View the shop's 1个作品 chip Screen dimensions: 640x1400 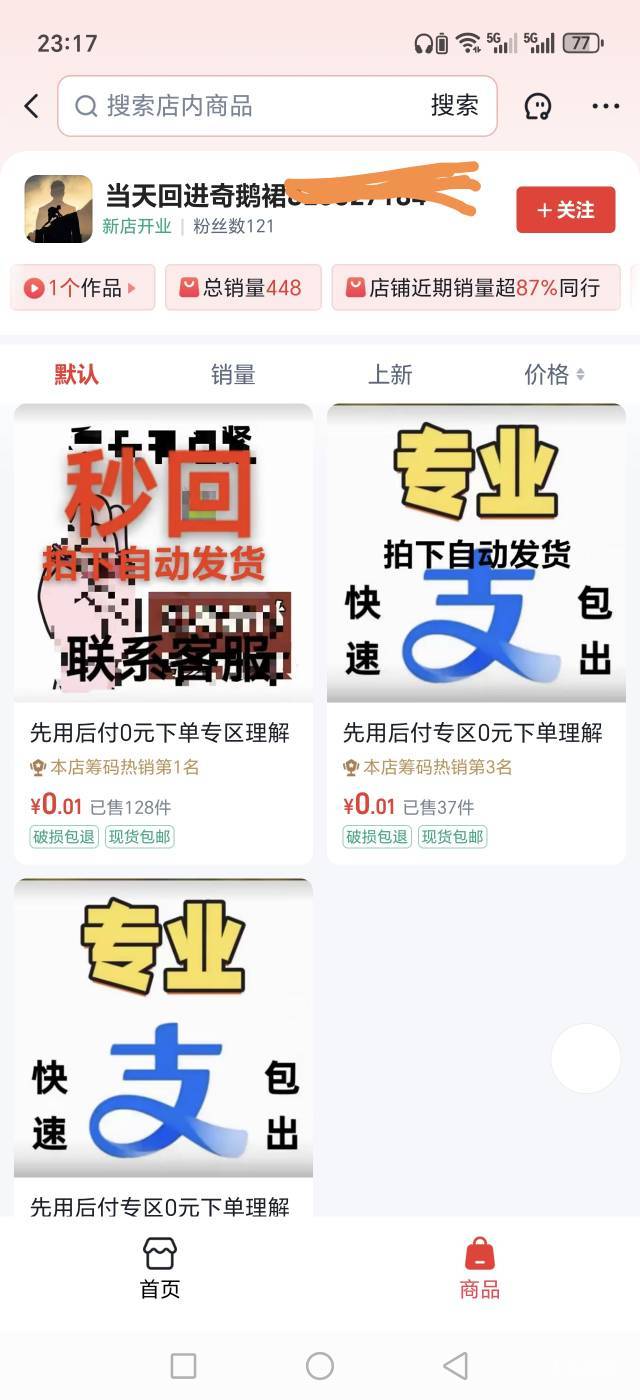(x=82, y=288)
